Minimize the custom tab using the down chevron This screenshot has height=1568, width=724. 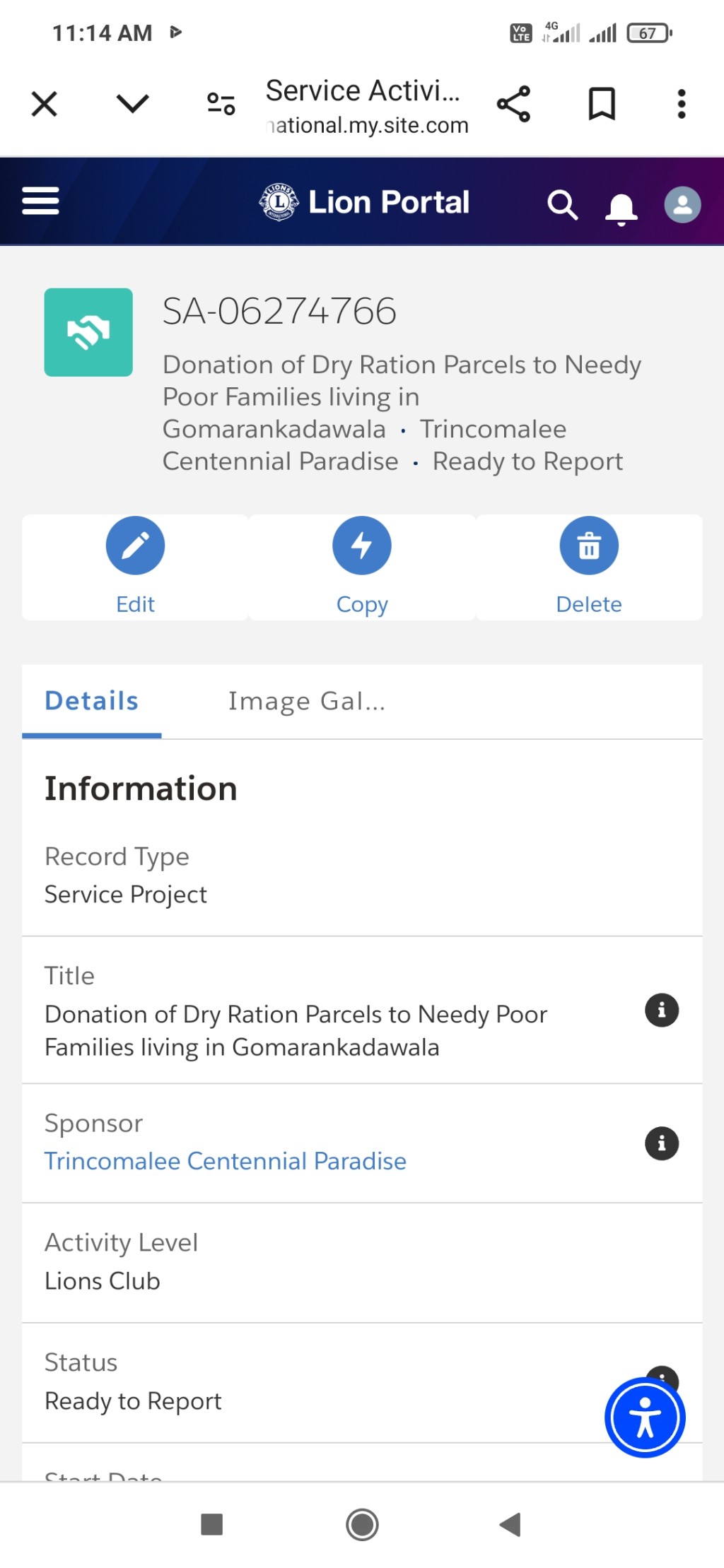click(132, 104)
